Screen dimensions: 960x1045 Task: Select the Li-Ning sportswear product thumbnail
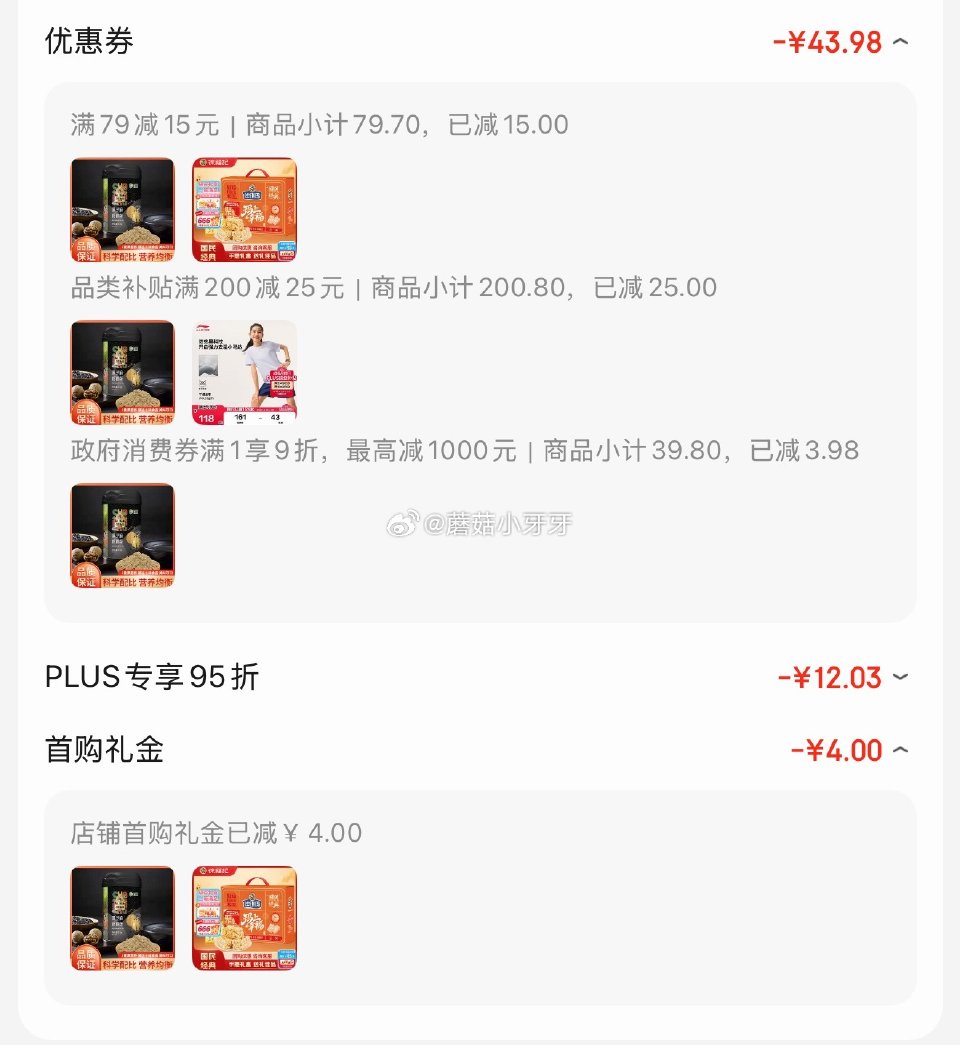tap(243, 372)
